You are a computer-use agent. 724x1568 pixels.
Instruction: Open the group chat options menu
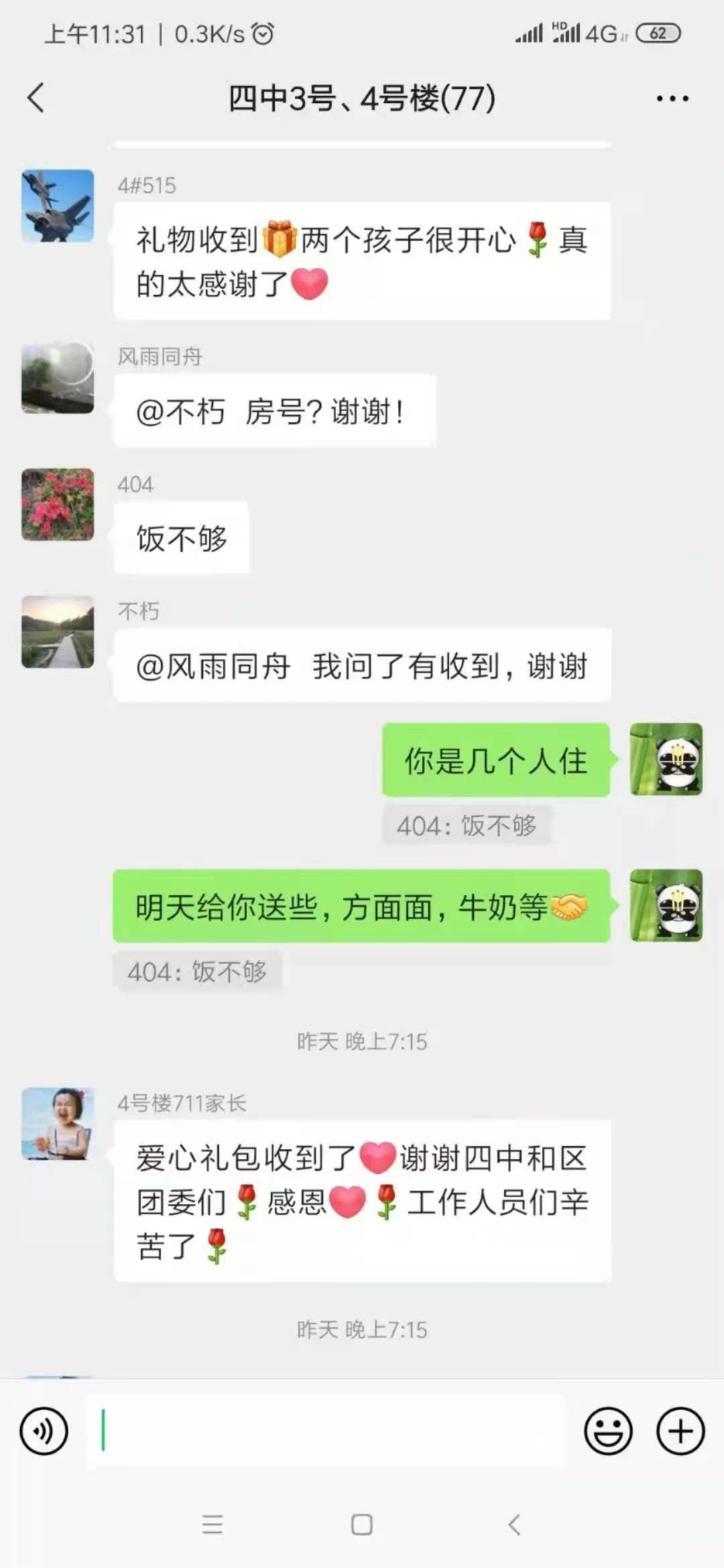click(672, 99)
